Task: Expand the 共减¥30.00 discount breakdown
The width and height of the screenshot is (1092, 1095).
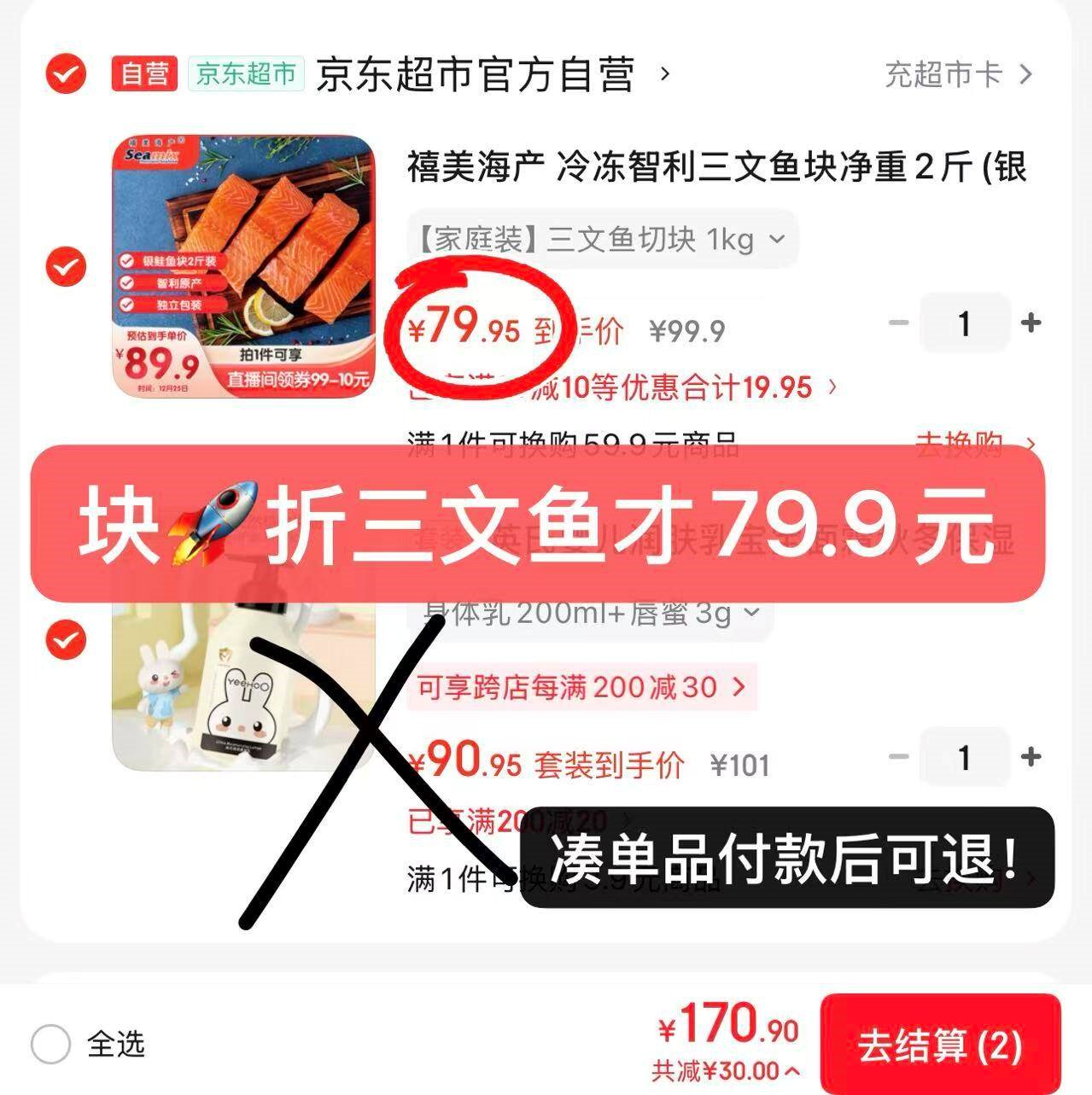Action: tap(726, 1070)
